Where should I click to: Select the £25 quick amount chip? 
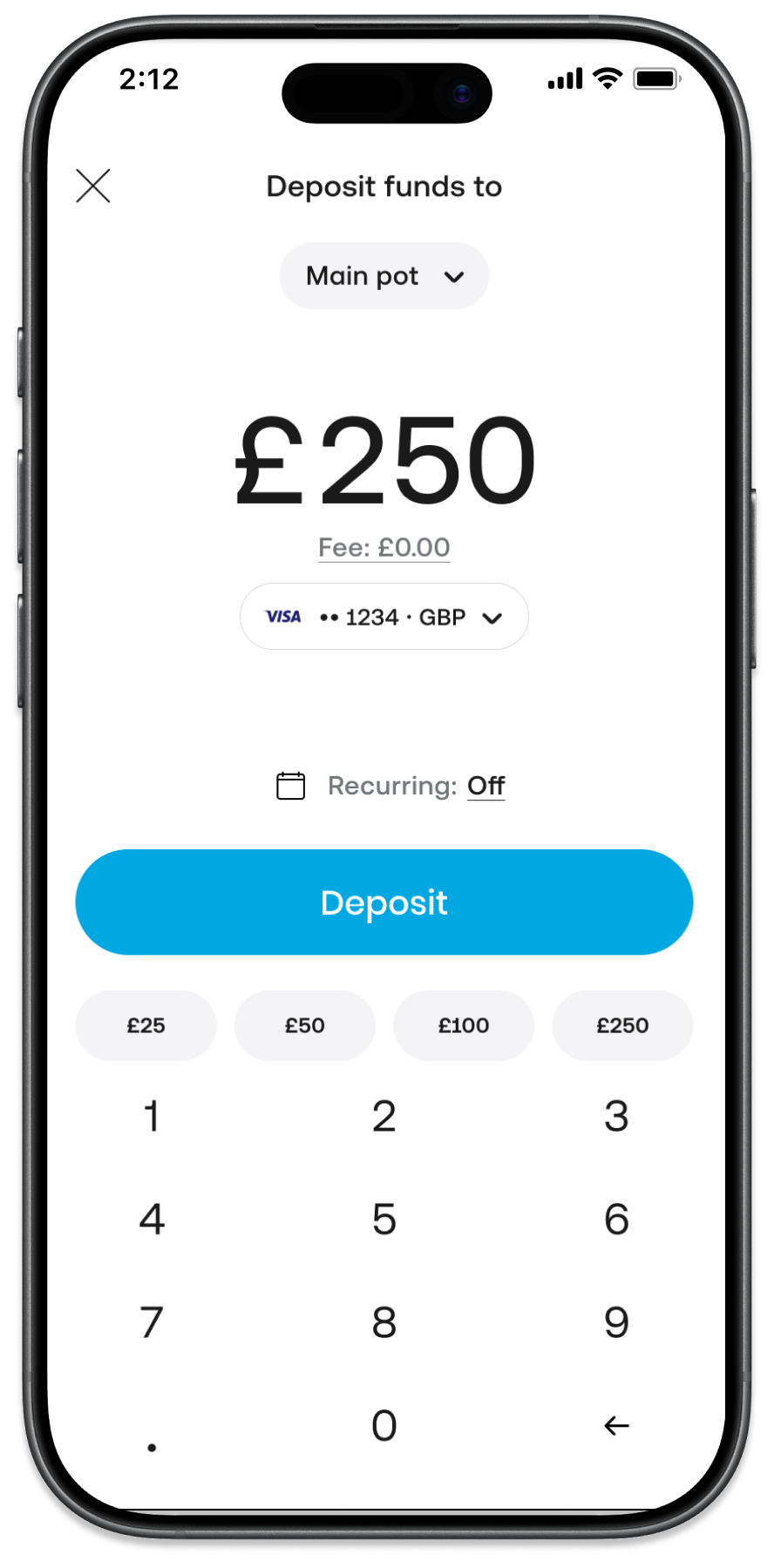tap(146, 1025)
